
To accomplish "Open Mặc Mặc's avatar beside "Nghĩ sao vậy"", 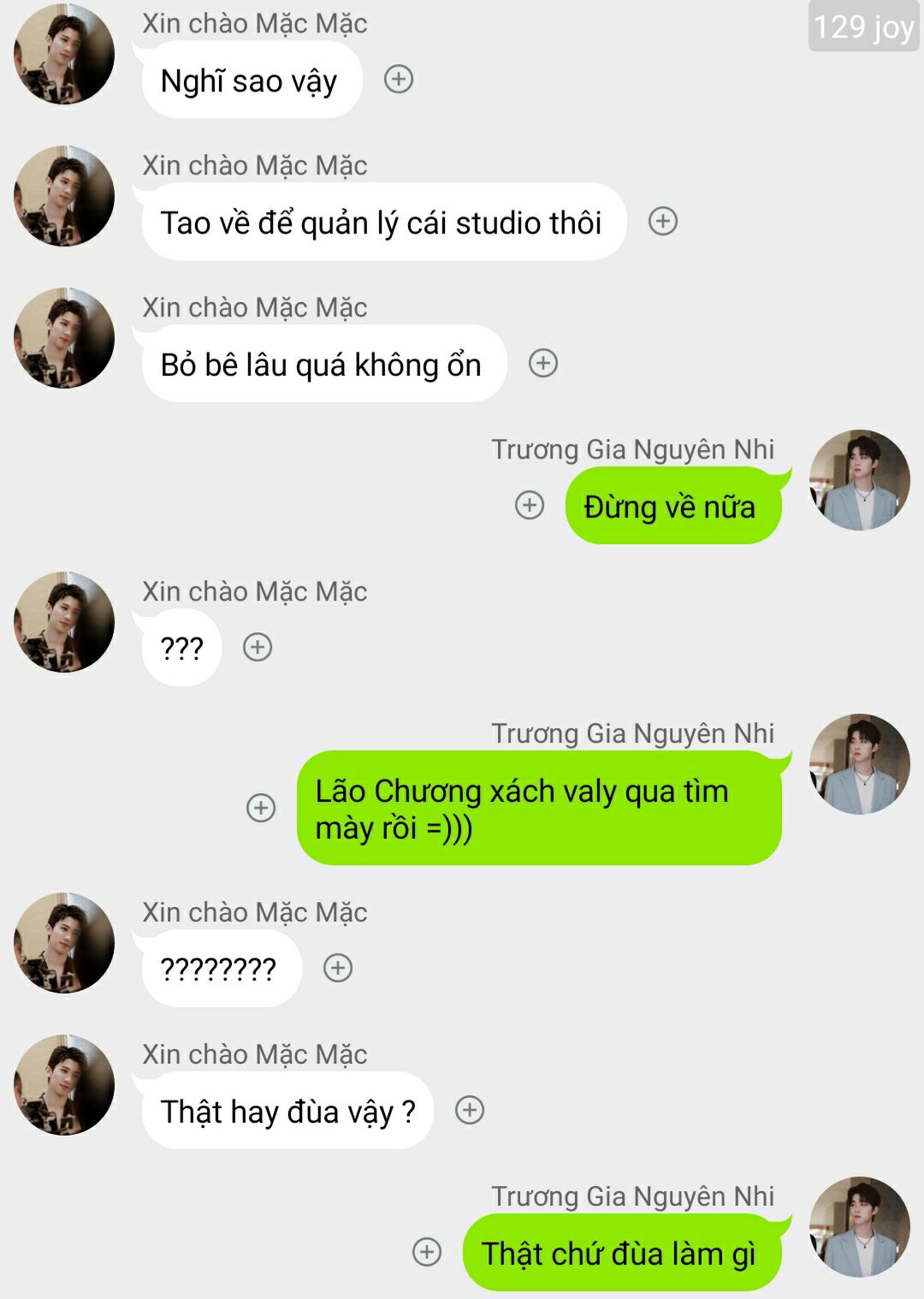I will [x=64, y=55].
